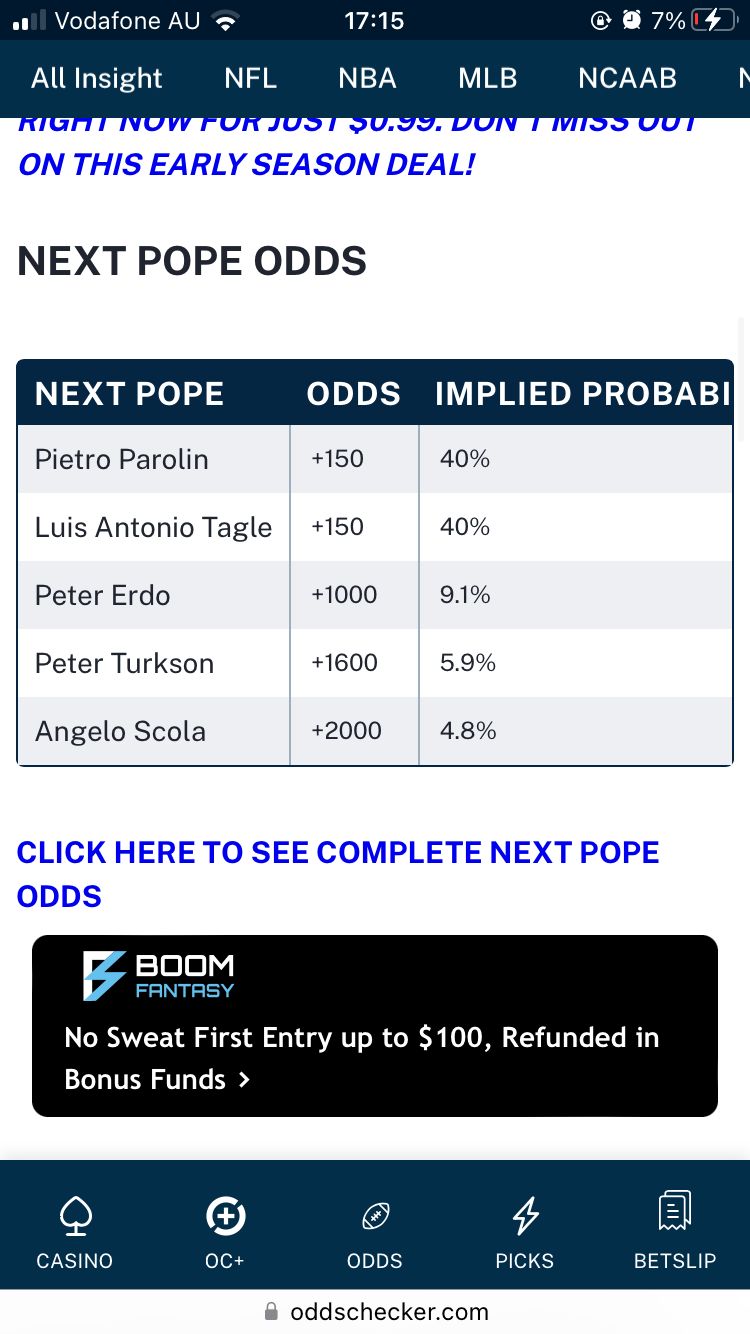Click here to see complete next pope odds

[338, 874]
